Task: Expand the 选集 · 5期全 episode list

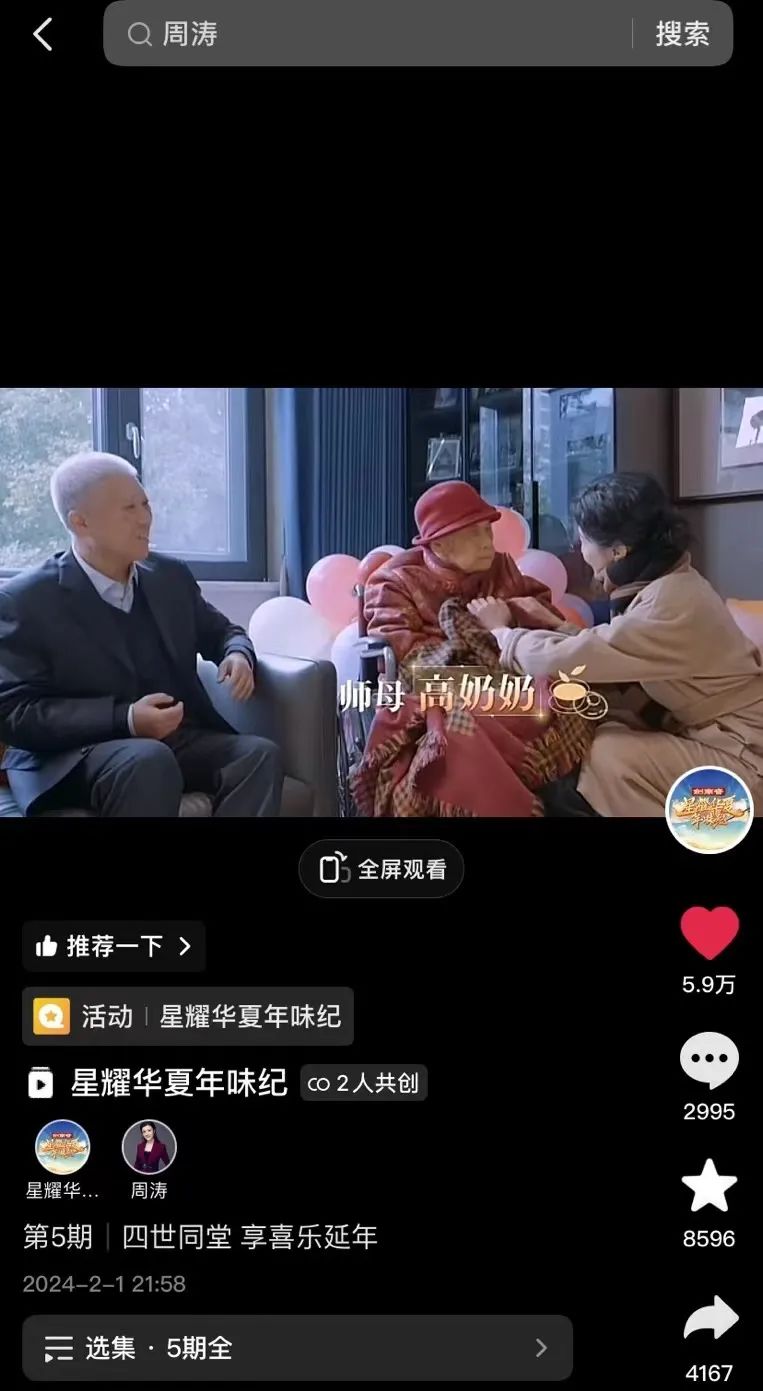Action: point(297,1347)
